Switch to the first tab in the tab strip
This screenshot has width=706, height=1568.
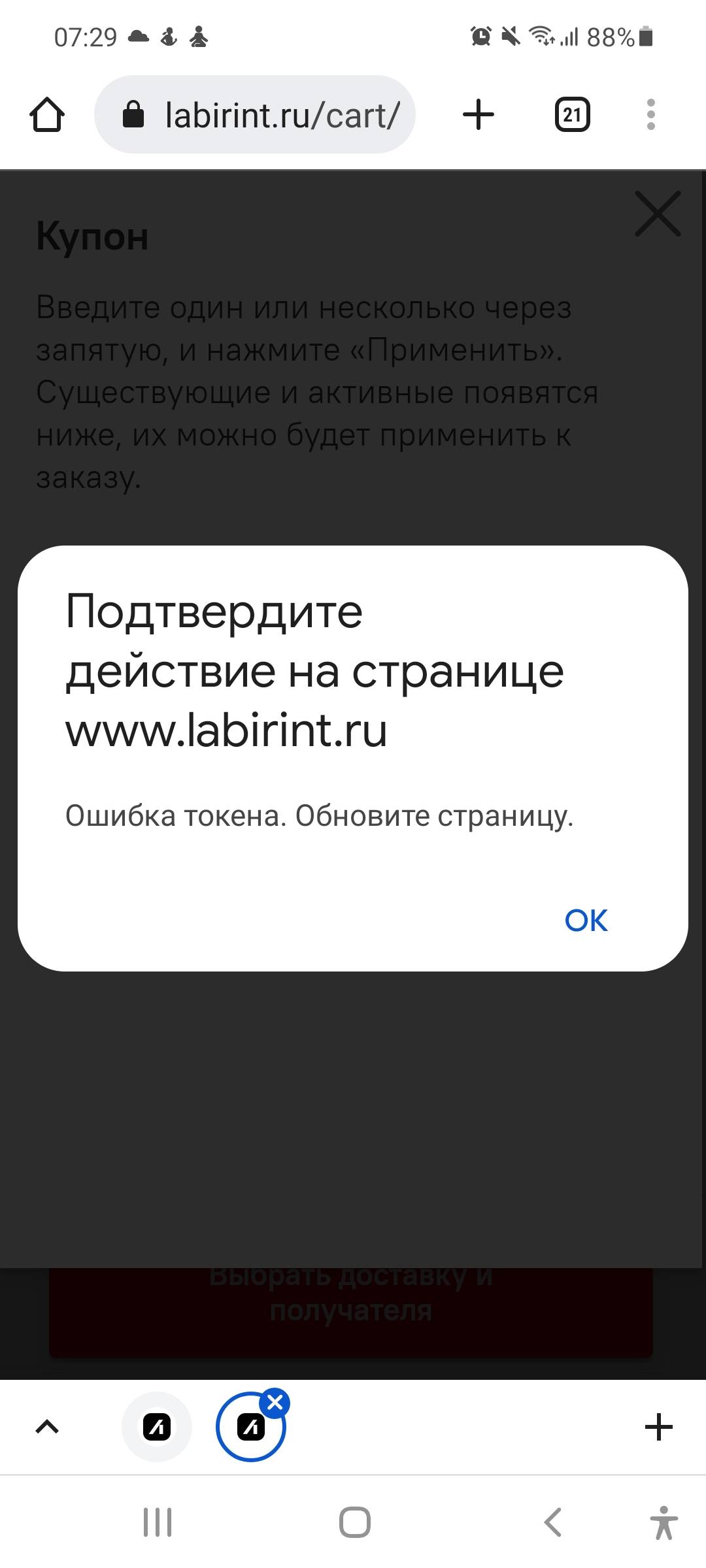click(157, 1427)
